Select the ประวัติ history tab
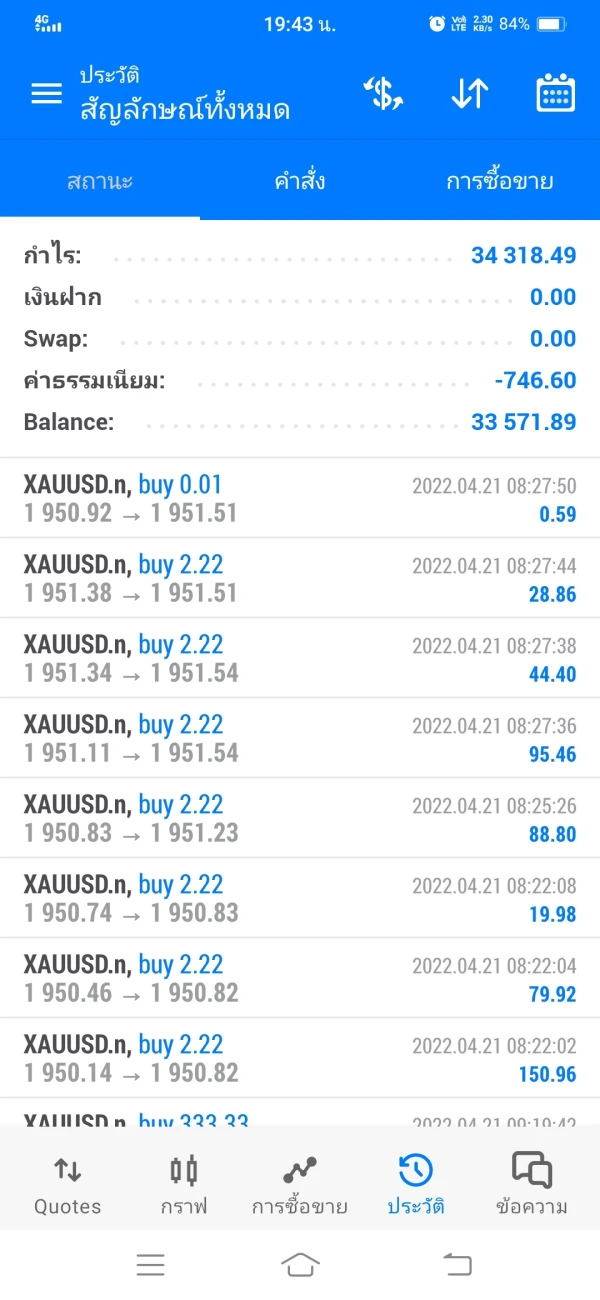600x1300 pixels. 416,1184
